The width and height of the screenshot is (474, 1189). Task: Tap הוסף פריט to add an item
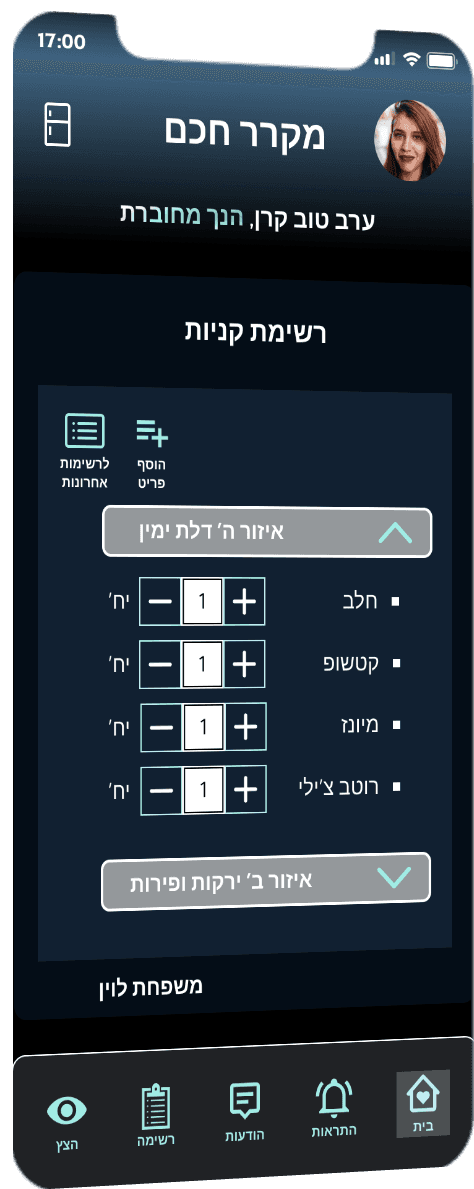click(x=152, y=453)
